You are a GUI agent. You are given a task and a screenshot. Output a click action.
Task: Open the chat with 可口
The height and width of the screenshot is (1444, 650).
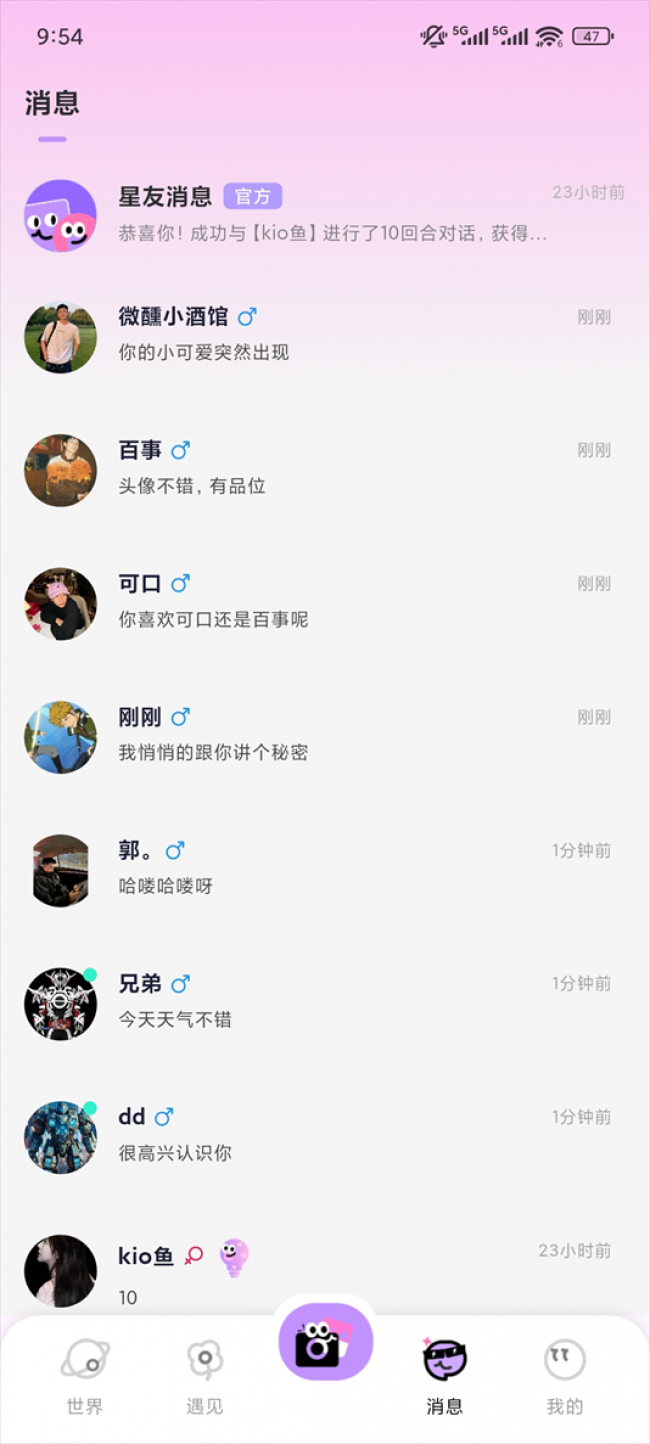click(324, 602)
